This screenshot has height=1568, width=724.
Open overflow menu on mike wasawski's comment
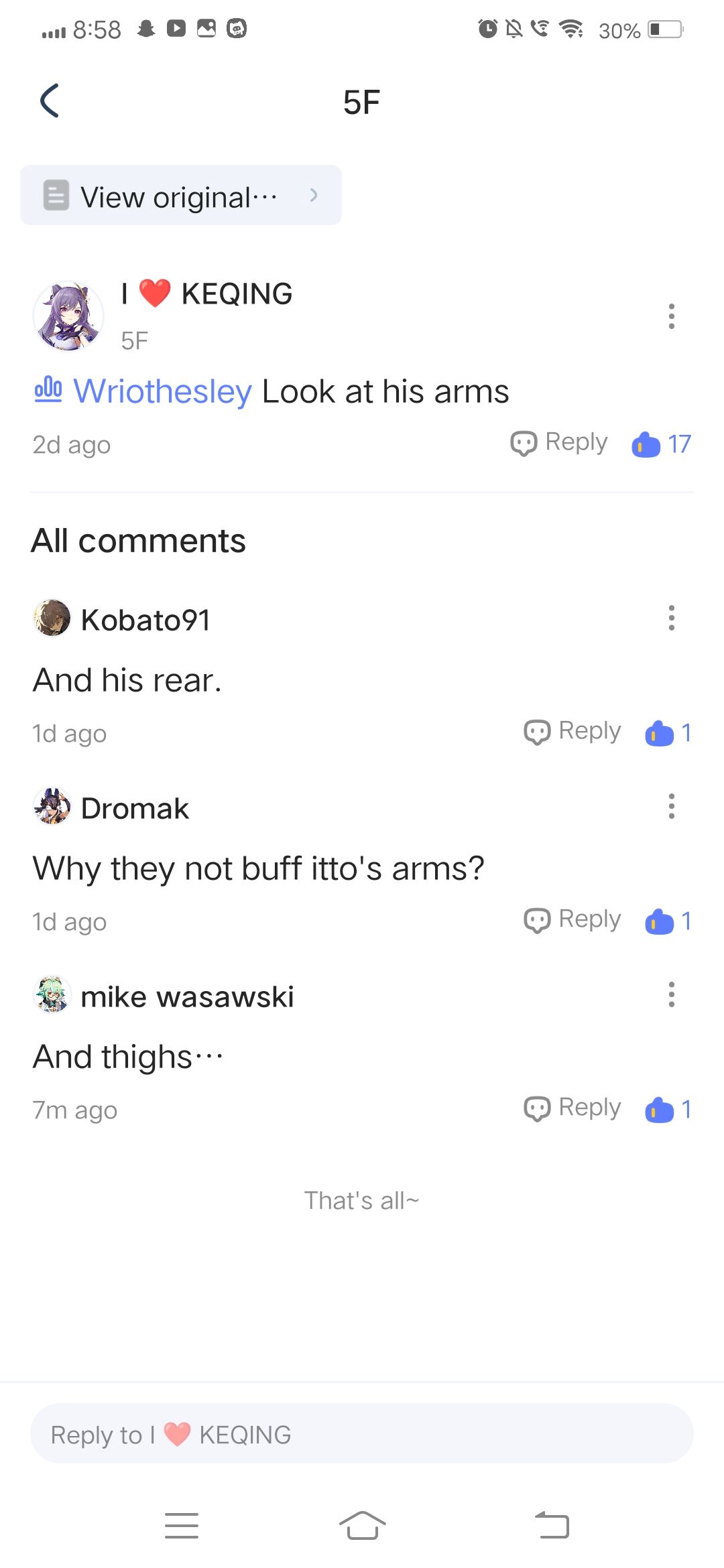coord(671,994)
